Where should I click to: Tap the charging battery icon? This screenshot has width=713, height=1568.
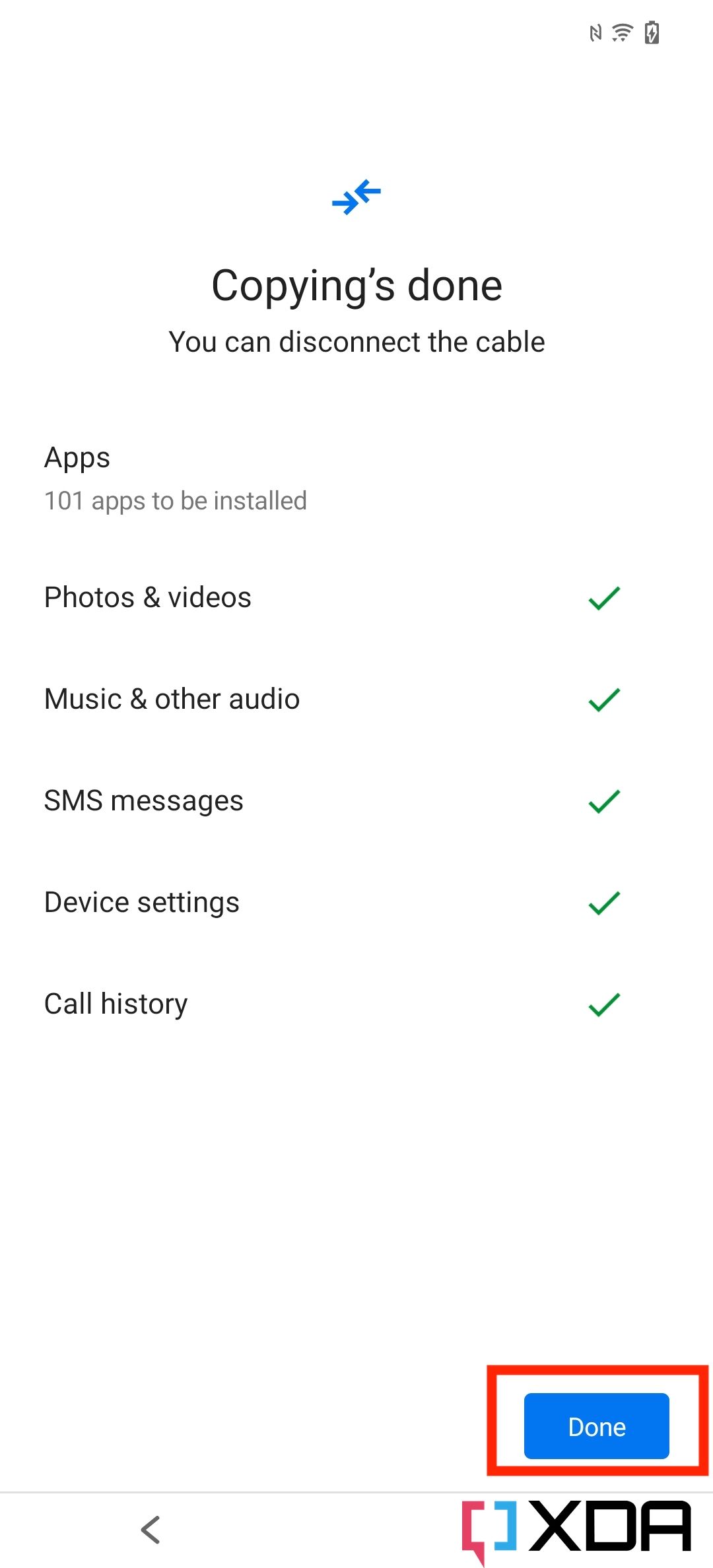pos(650,33)
